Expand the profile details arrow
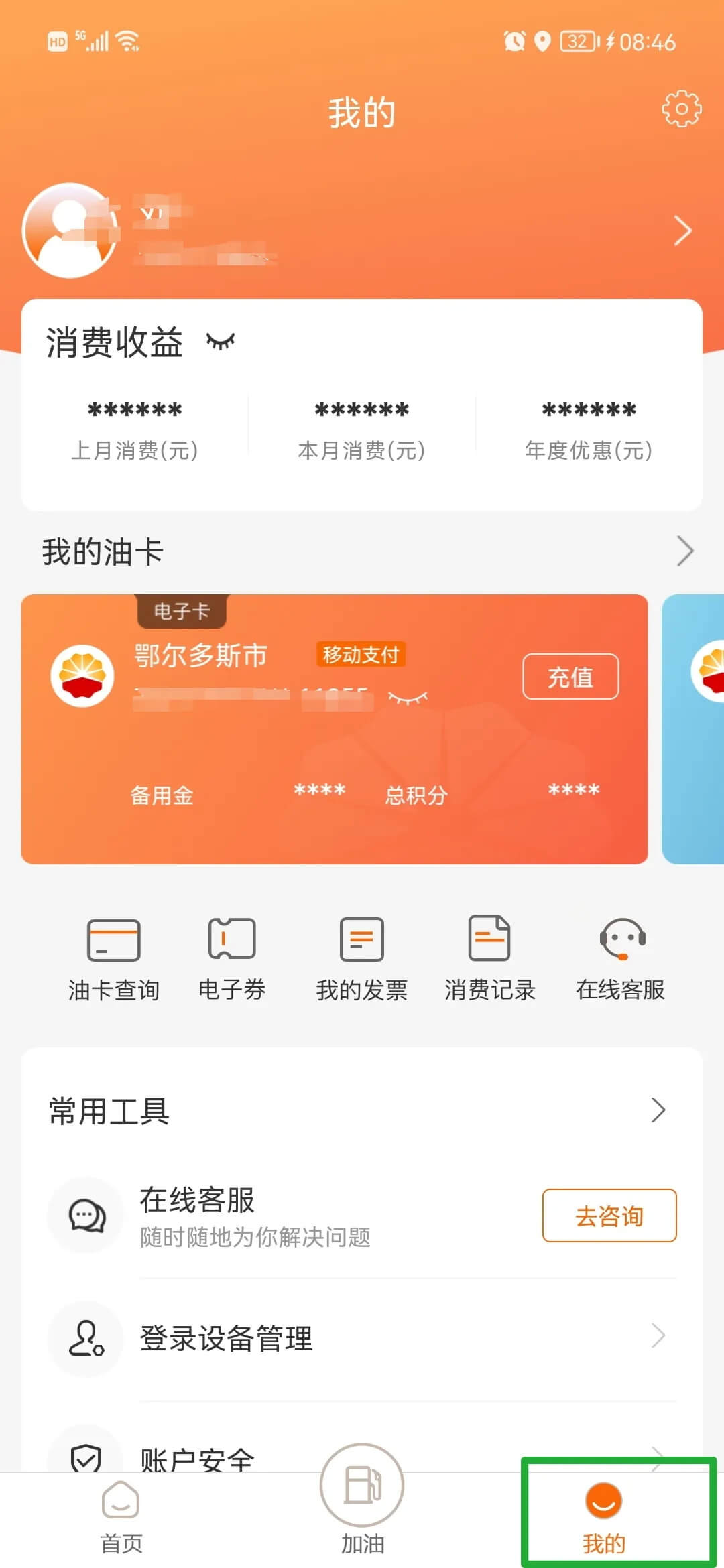 coord(683,230)
